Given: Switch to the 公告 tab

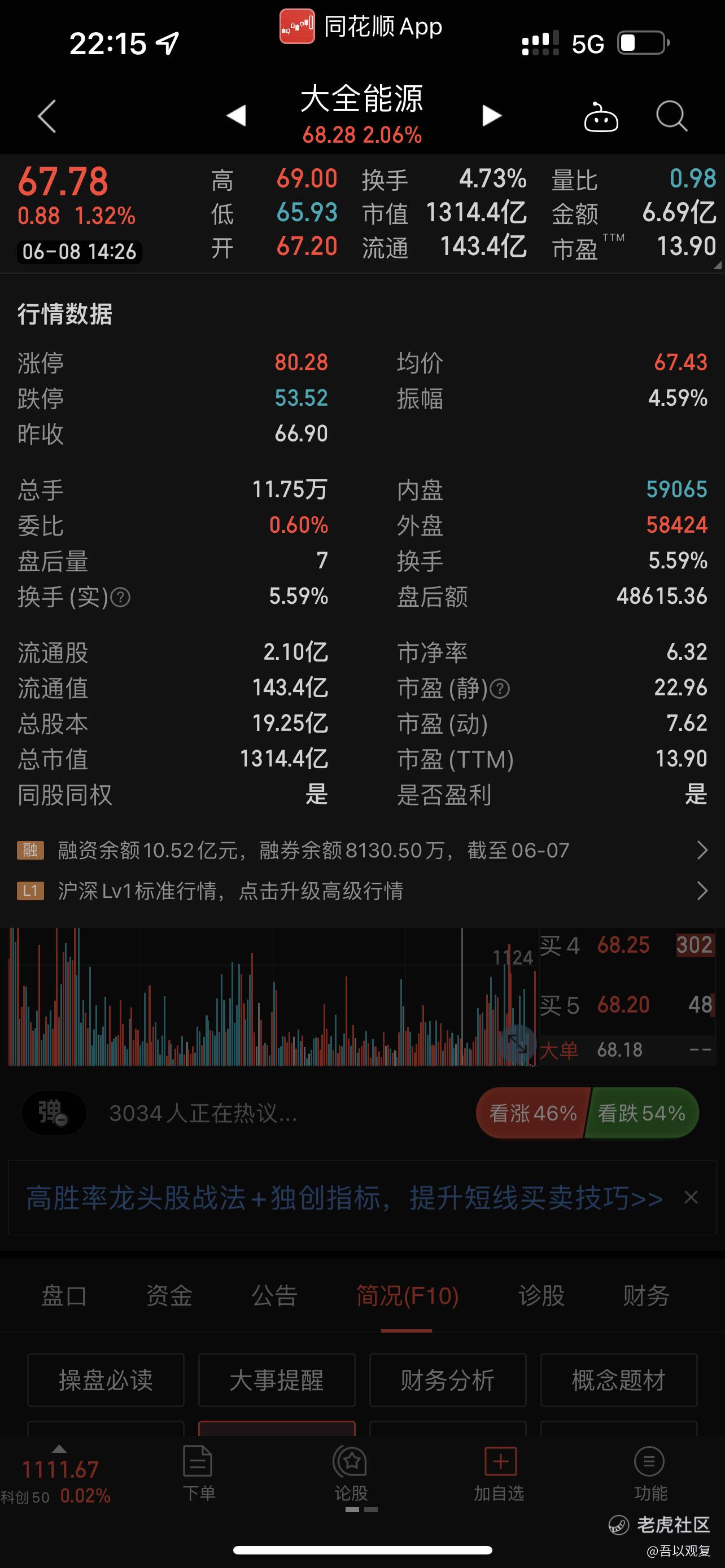Looking at the screenshot, I should coord(274,1296).
